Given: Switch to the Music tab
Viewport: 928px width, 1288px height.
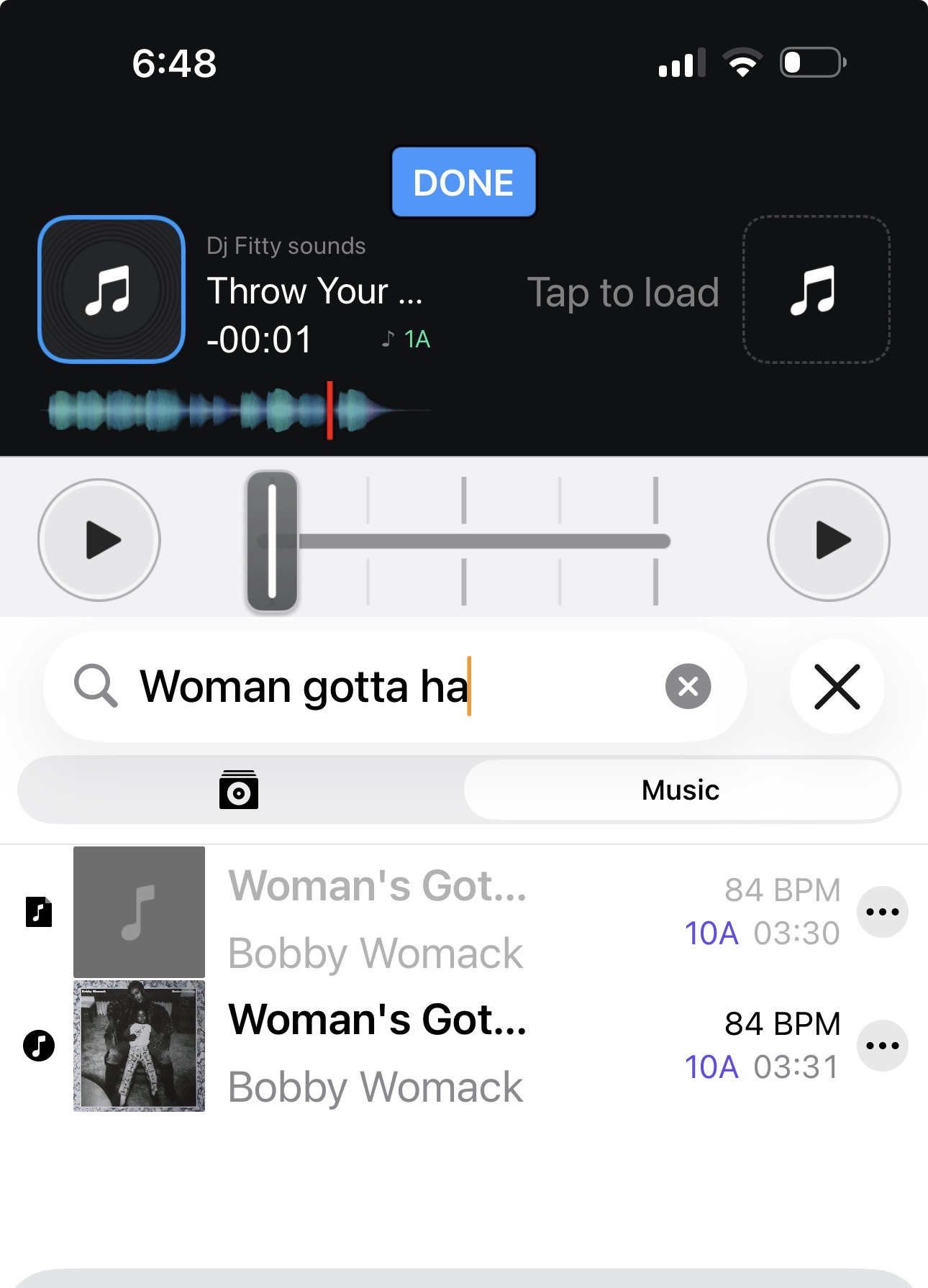Looking at the screenshot, I should coord(681,790).
